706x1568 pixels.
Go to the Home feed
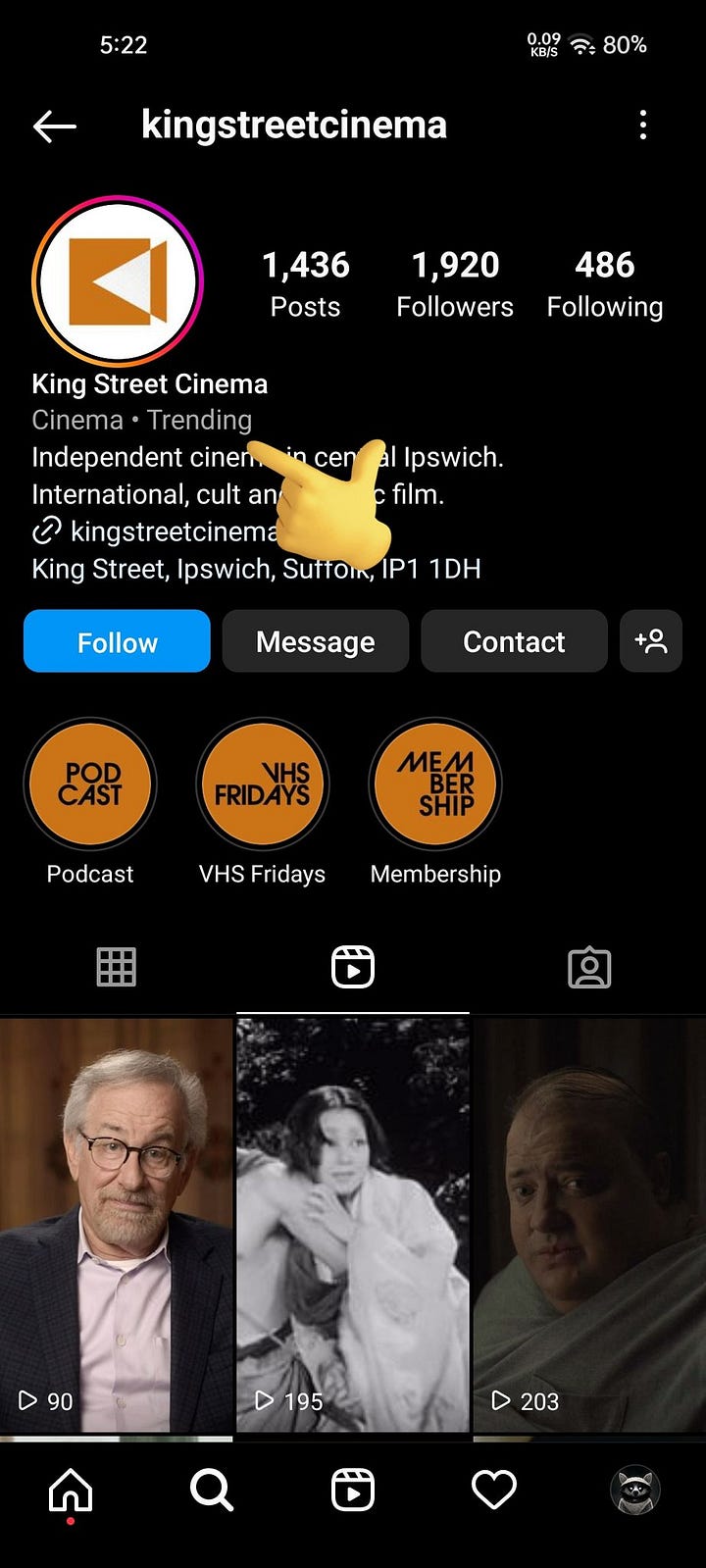click(71, 1491)
